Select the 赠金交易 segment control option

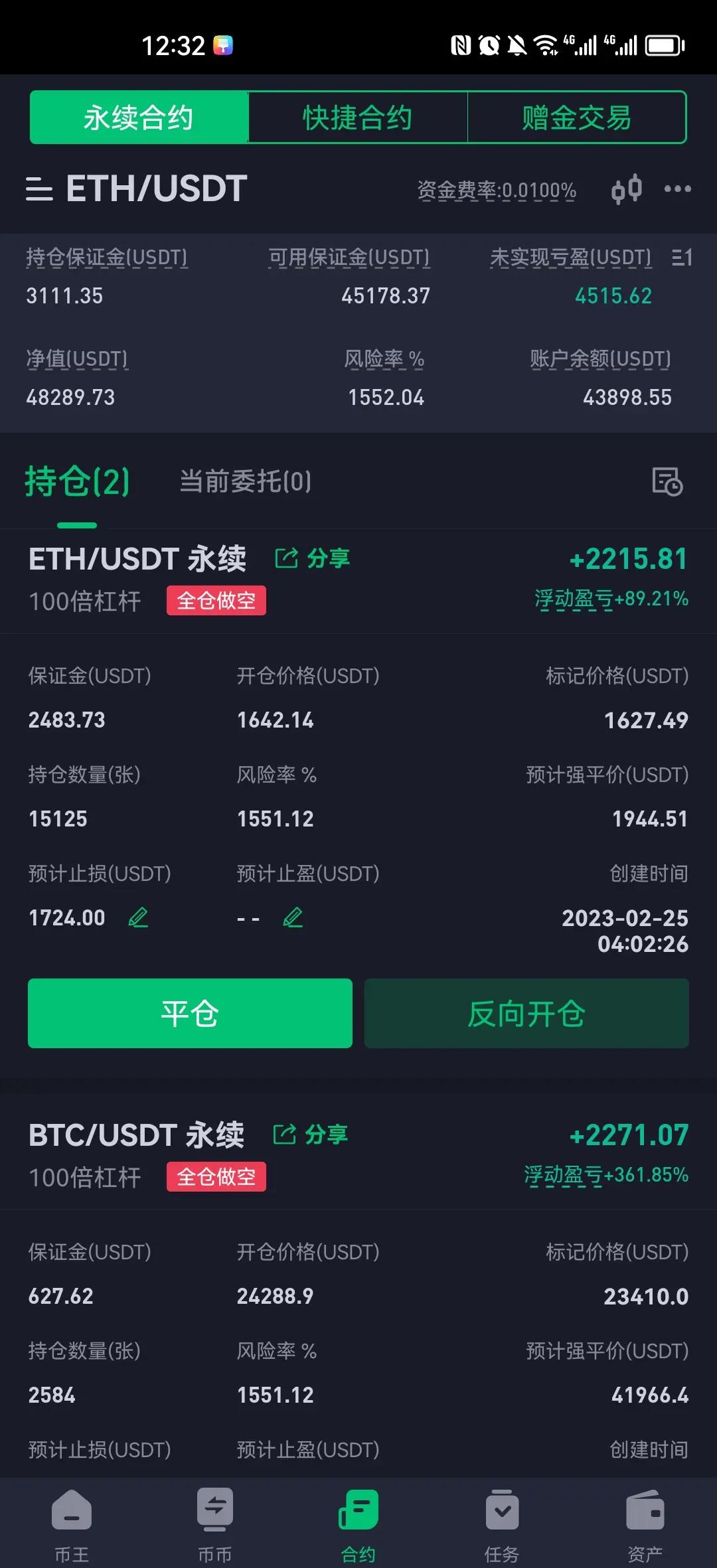click(576, 116)
